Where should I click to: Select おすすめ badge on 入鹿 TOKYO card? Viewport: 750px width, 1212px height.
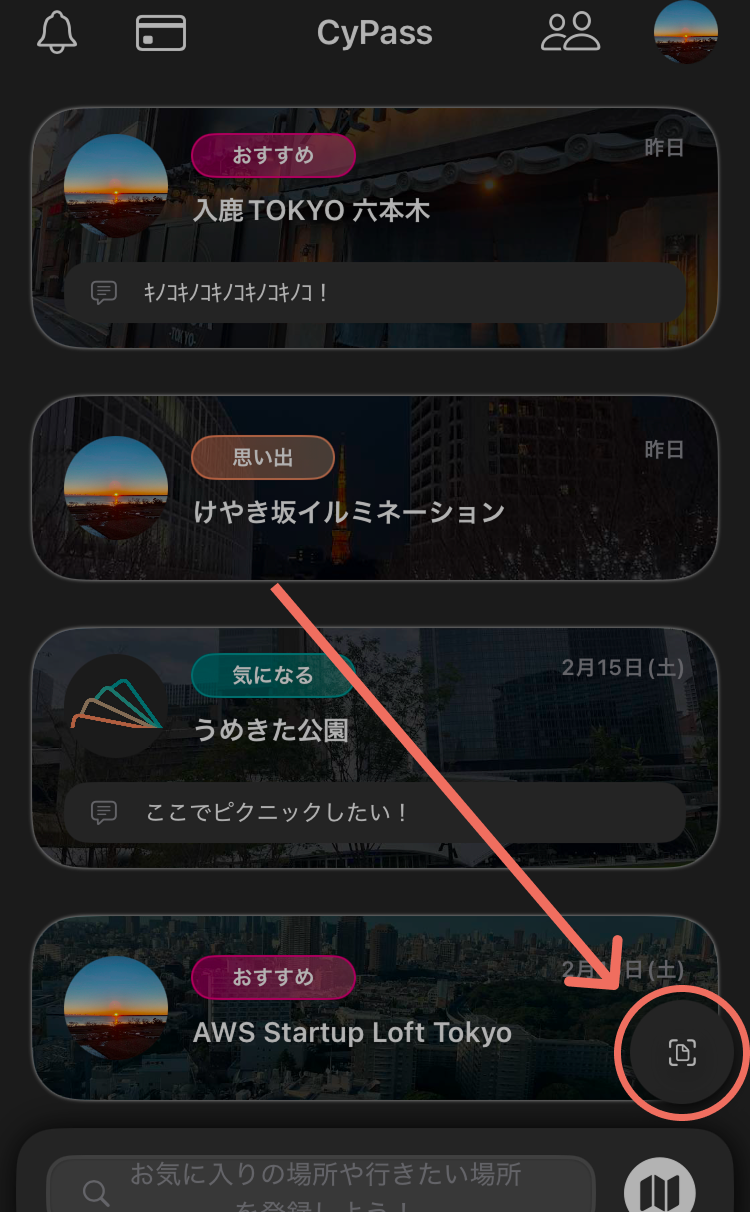[x=273, y=156]
